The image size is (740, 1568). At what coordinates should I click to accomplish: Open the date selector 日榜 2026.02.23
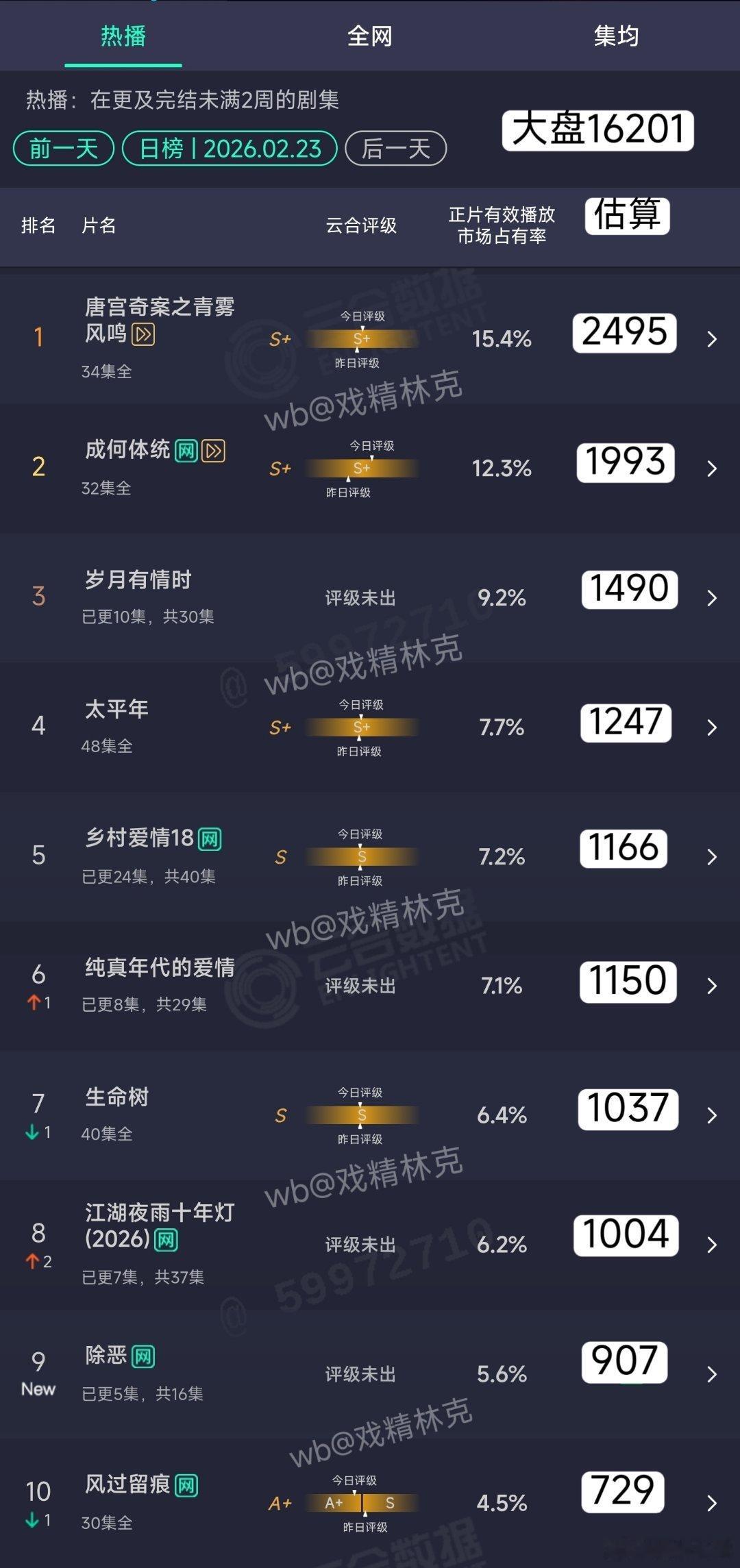point(230,148)
